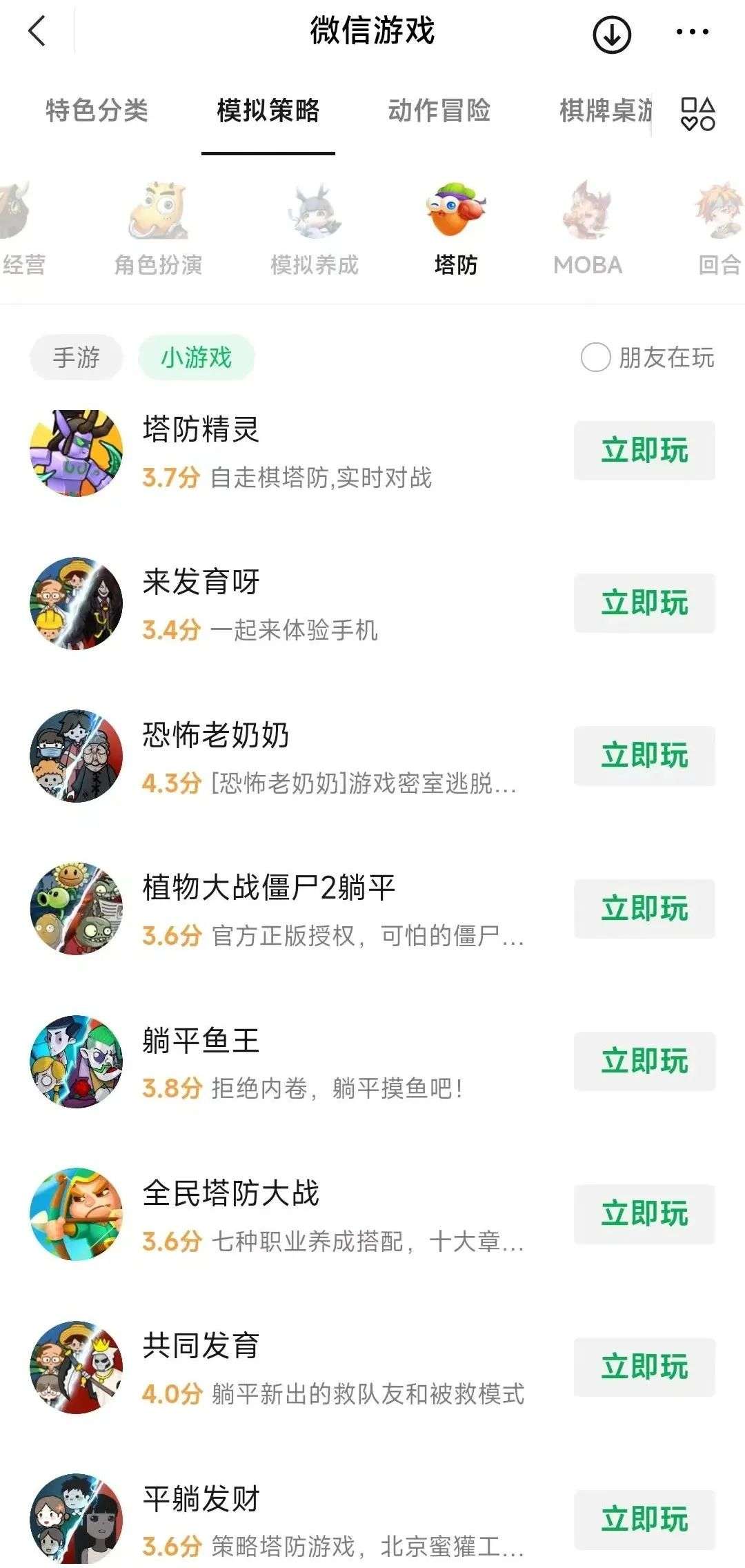Switch to the 特色分类 tab
This screenshot has height=1568, width=745.
[97, 110]
